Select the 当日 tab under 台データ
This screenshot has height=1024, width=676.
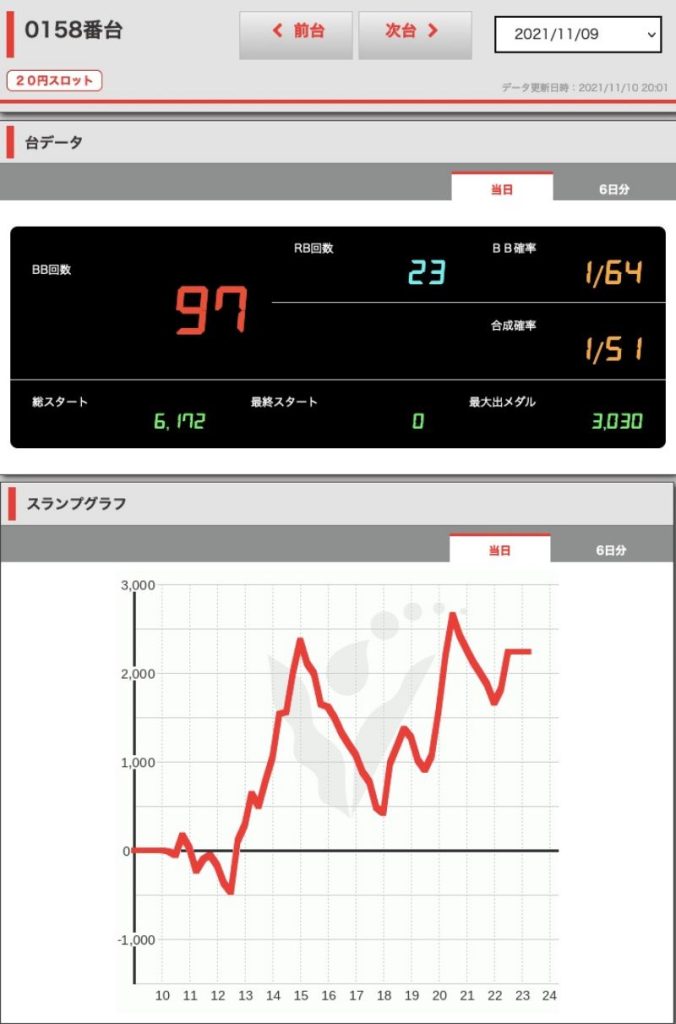[x=502, y=188]
